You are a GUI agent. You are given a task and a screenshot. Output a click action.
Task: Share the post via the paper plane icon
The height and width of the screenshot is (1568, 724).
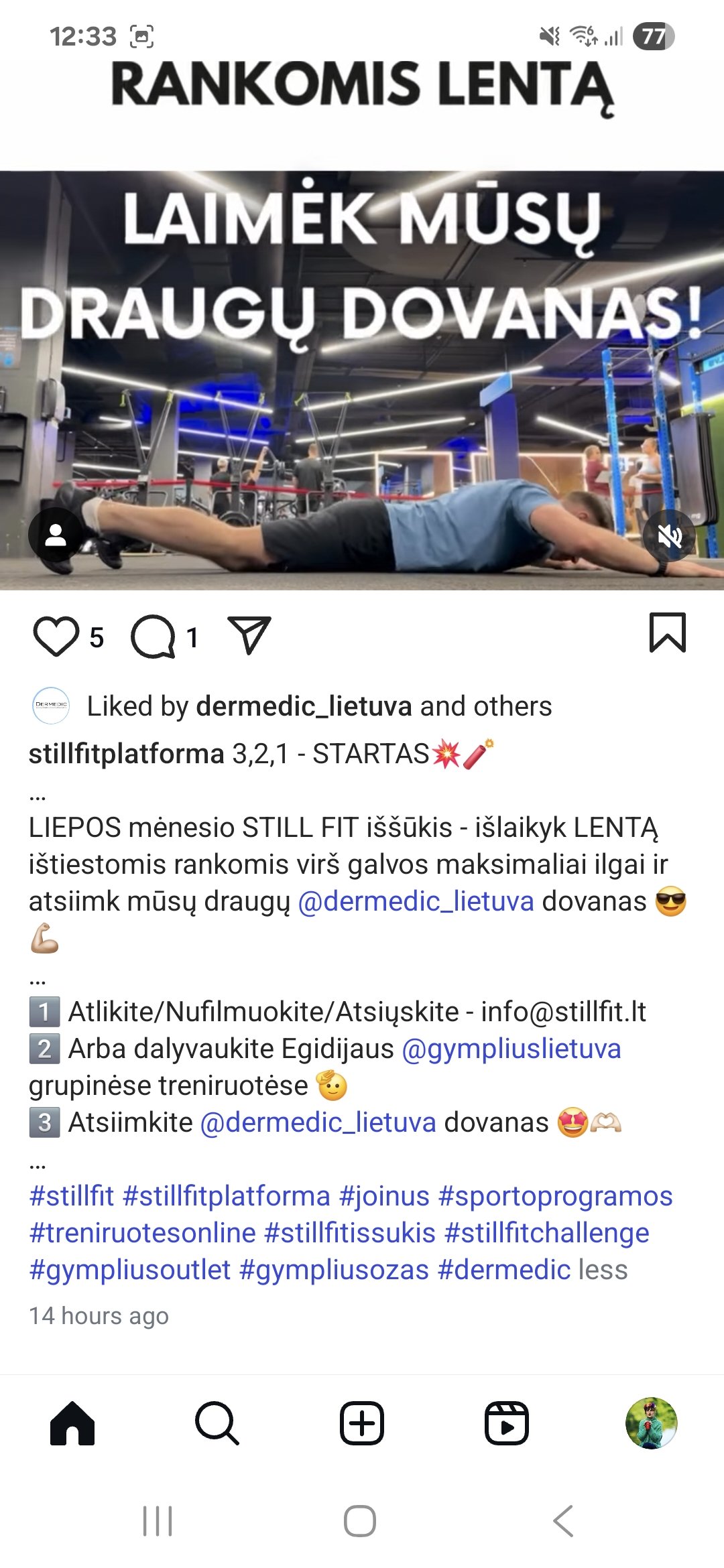click(x=249, y=635)
